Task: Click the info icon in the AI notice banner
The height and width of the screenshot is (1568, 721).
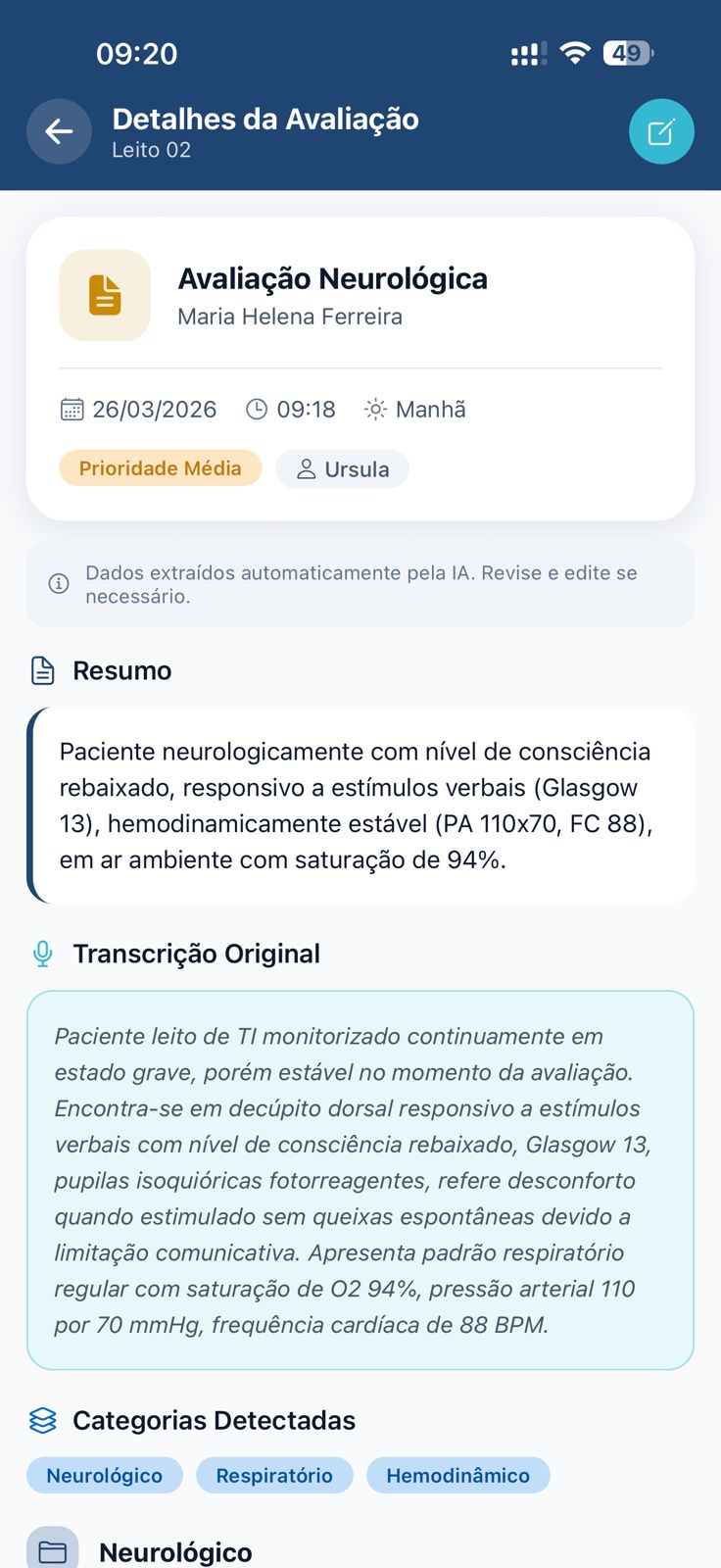Action: click(58, 583)
